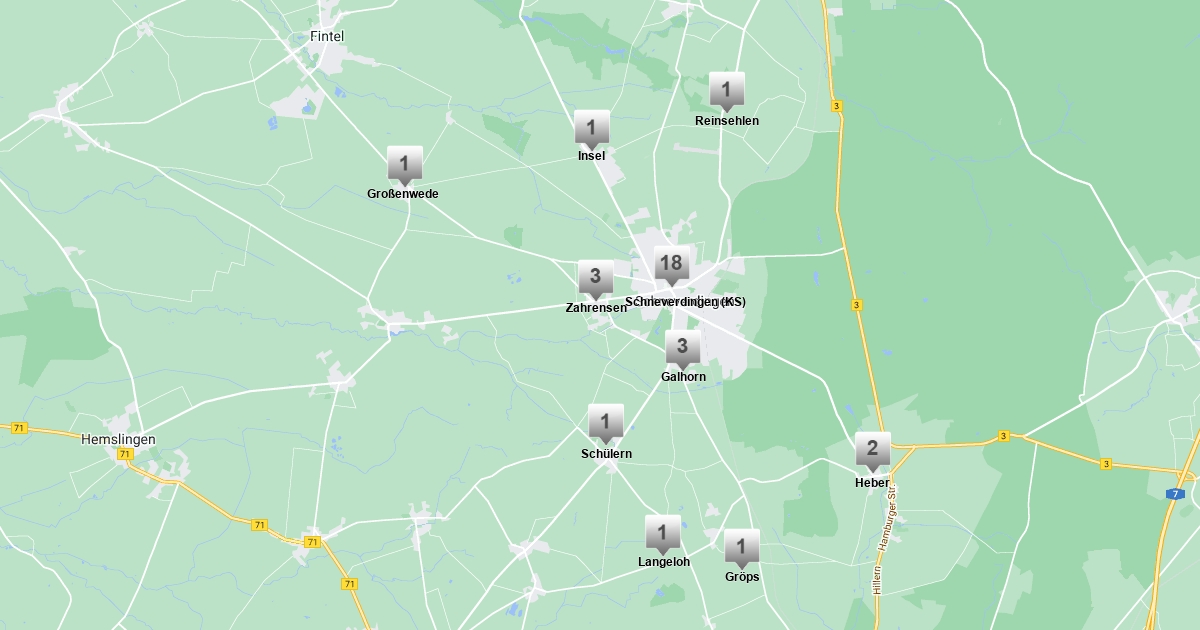The width and height of the screenshot is (1200, 630).
Task: Tap the Langeloh map marker
Action: (662, 532)
